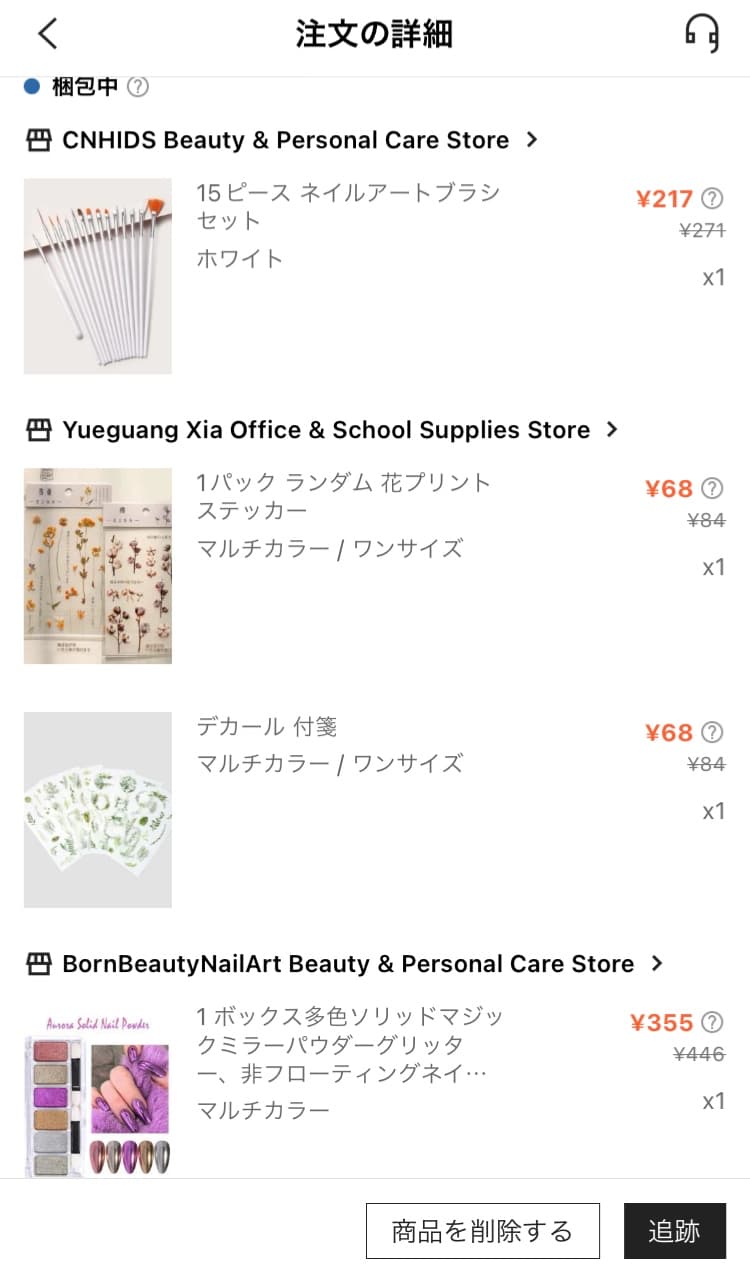View the デカール 付箋 product
The image size is (750, 1283).
pyautogui.click(x=98, y=810)
